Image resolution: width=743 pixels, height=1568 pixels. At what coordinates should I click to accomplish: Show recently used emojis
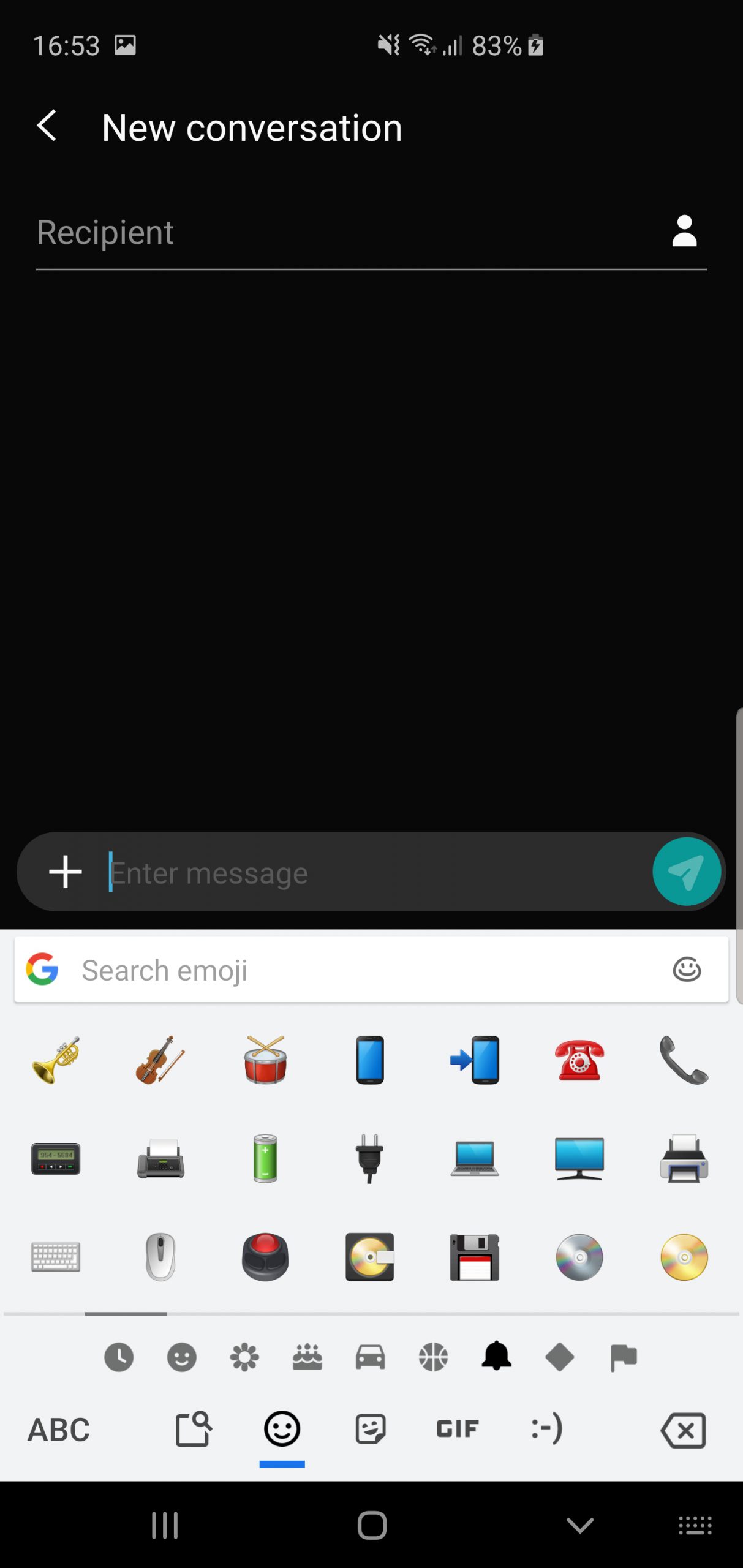[x=119, y=1357]
